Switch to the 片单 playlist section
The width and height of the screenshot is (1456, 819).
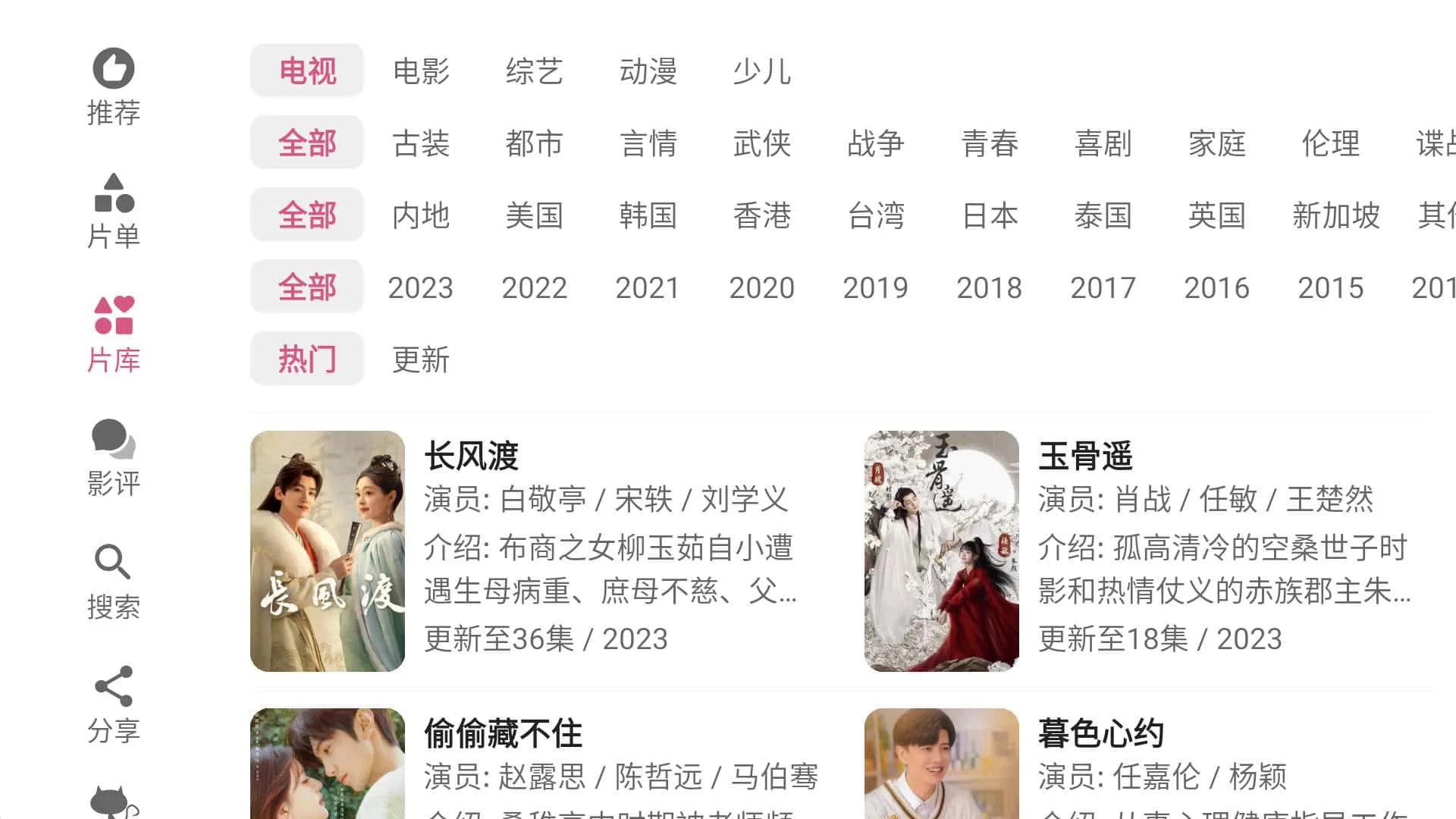[113, 211]
